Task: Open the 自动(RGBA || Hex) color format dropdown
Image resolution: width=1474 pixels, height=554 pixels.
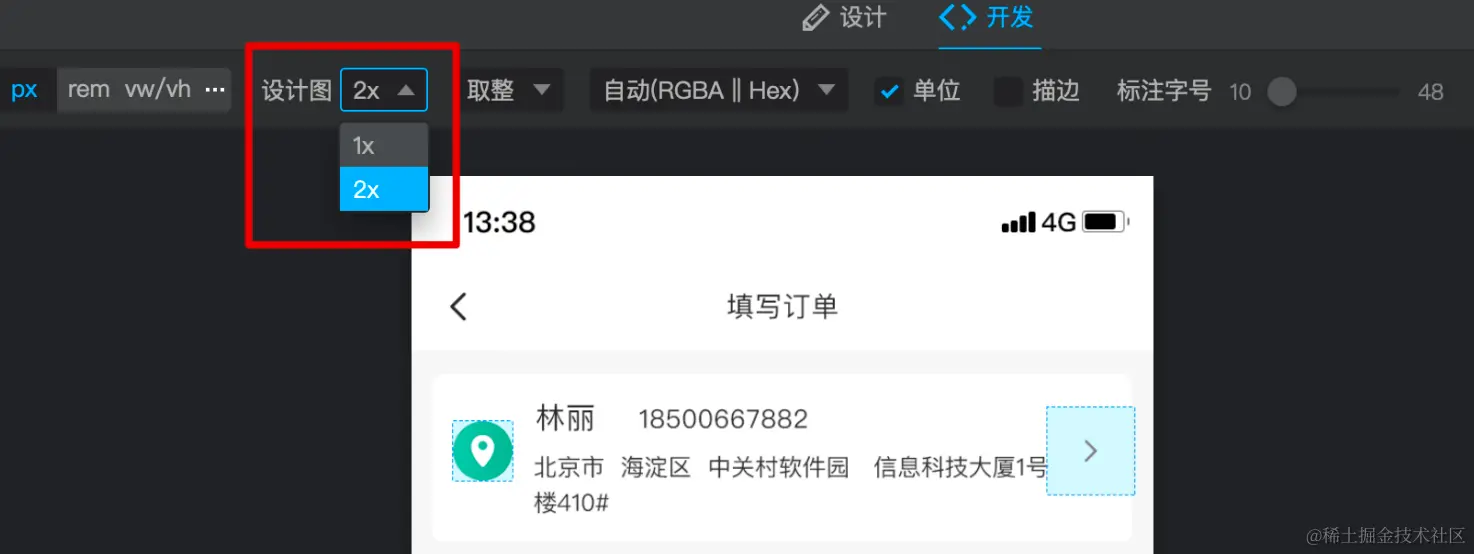Action: click(718, 90)
